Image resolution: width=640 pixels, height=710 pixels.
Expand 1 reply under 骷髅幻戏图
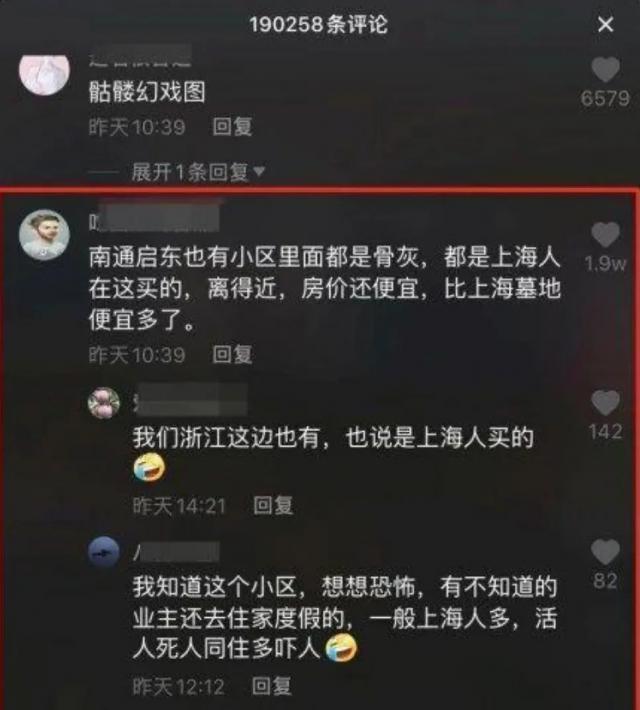point(198,172)
